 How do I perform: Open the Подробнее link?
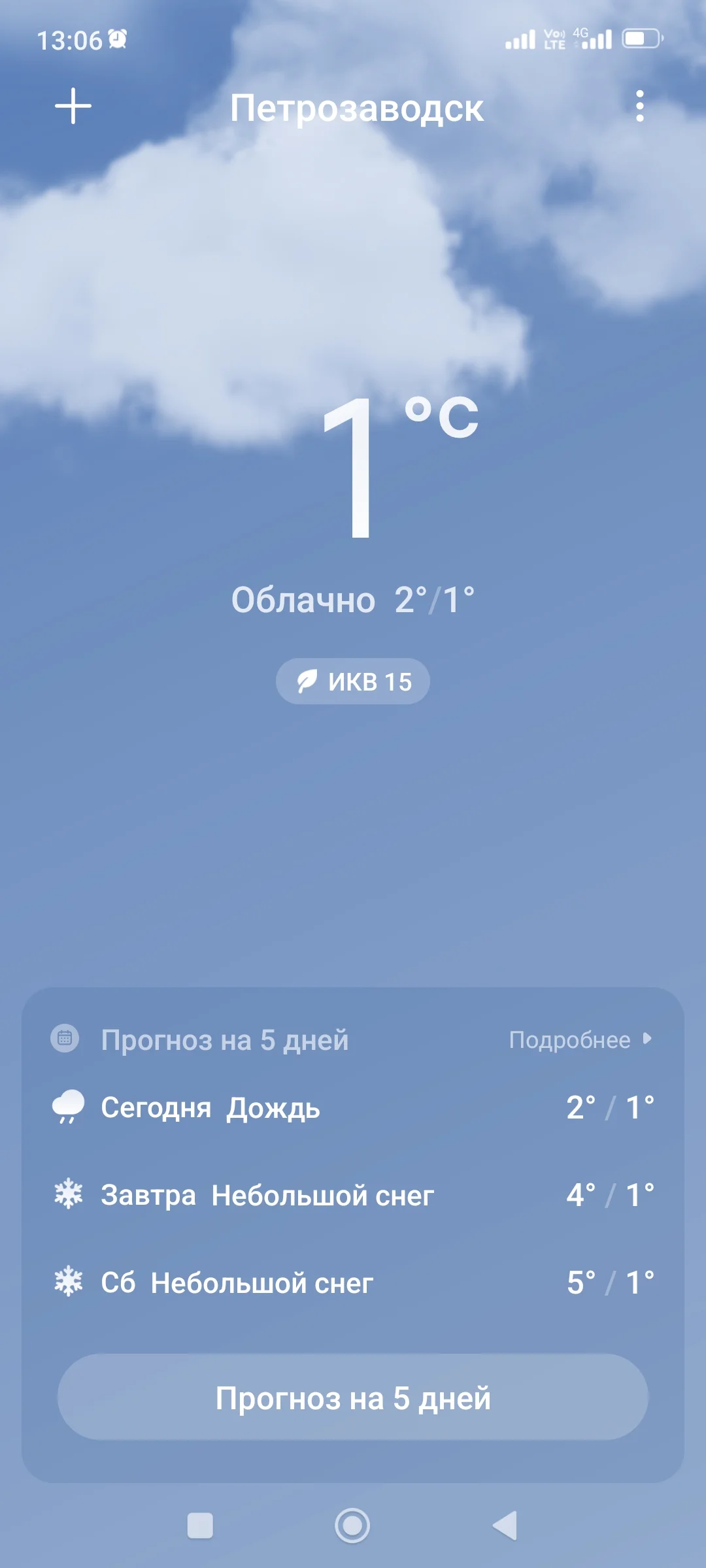click(570, 1040)
